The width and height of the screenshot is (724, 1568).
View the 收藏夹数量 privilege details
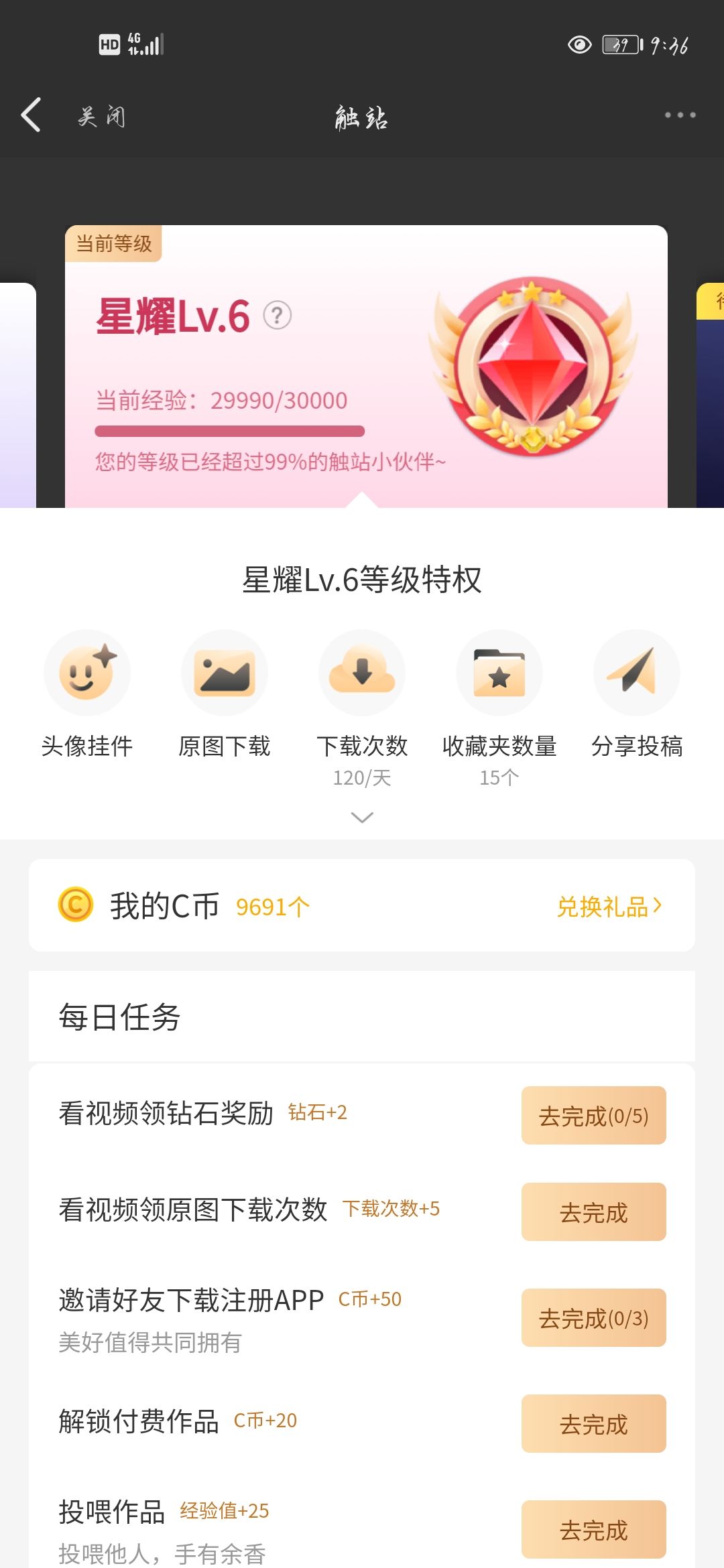[x=499, y=673]
